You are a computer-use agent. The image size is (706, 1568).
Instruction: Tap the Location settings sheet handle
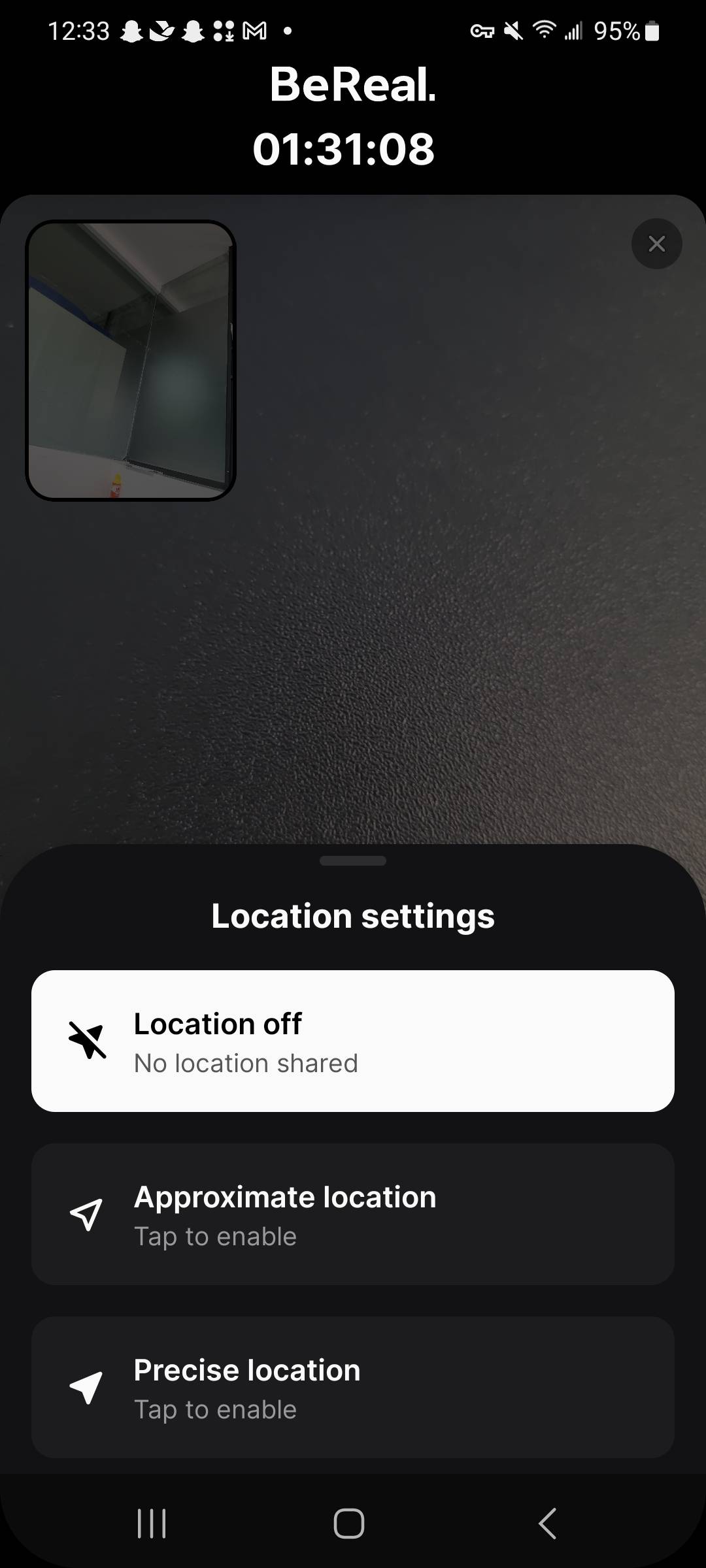point(353,860)
